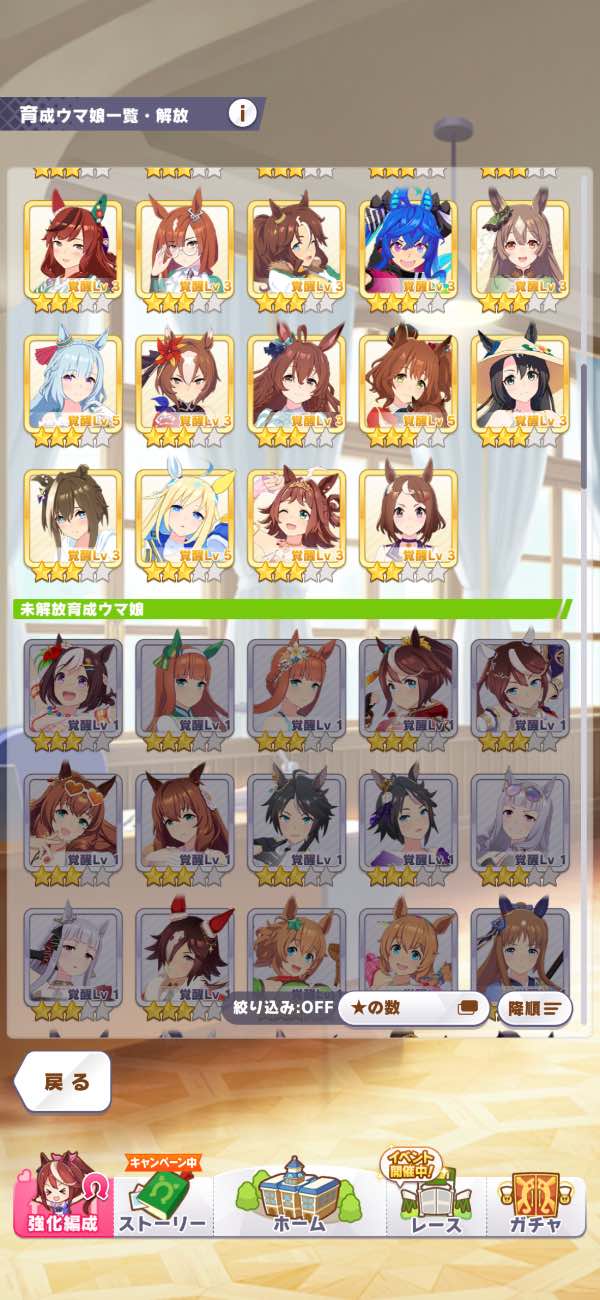Select the locked character with heart sunglasses
Screen dimensions: 600x1300
73,820
